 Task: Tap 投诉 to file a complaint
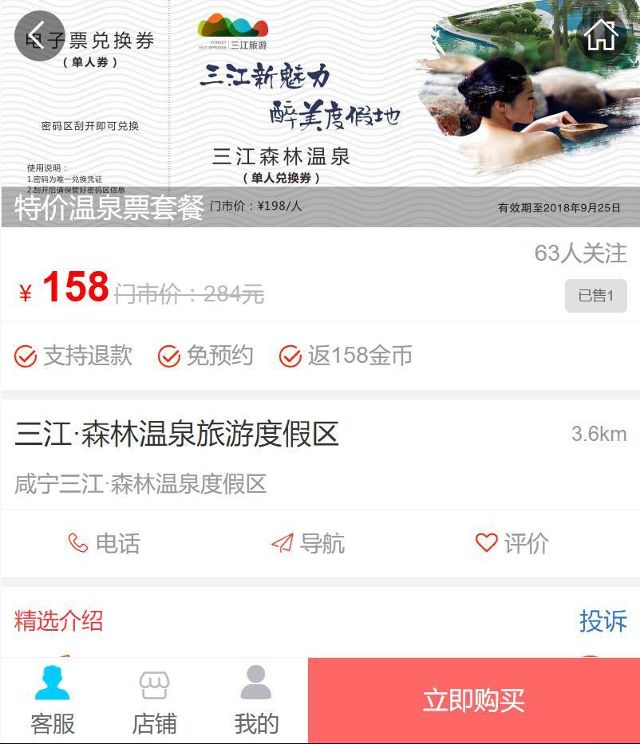click(603, 620)
